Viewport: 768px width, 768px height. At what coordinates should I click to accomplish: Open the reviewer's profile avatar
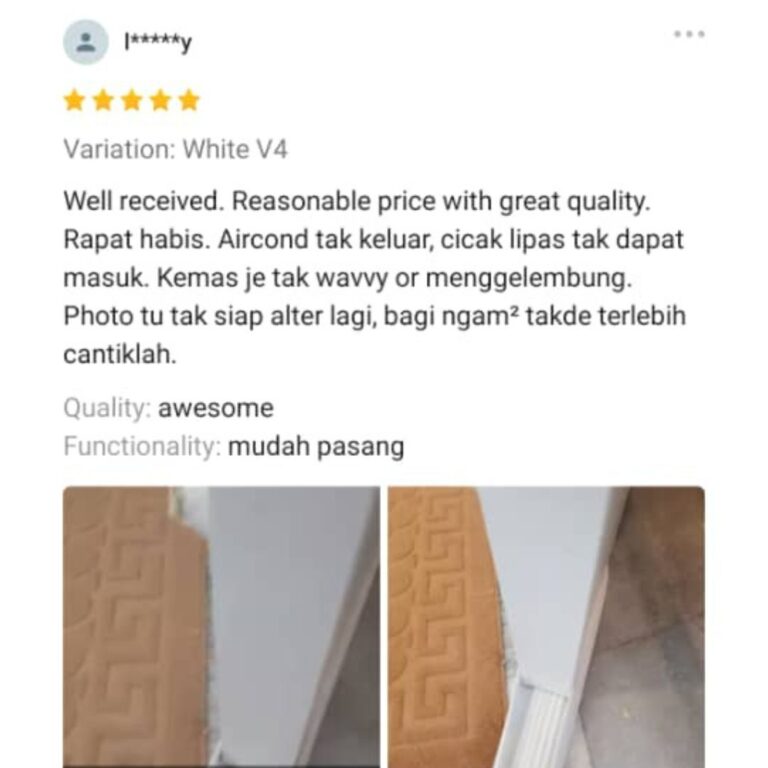(x=85, y=42)
